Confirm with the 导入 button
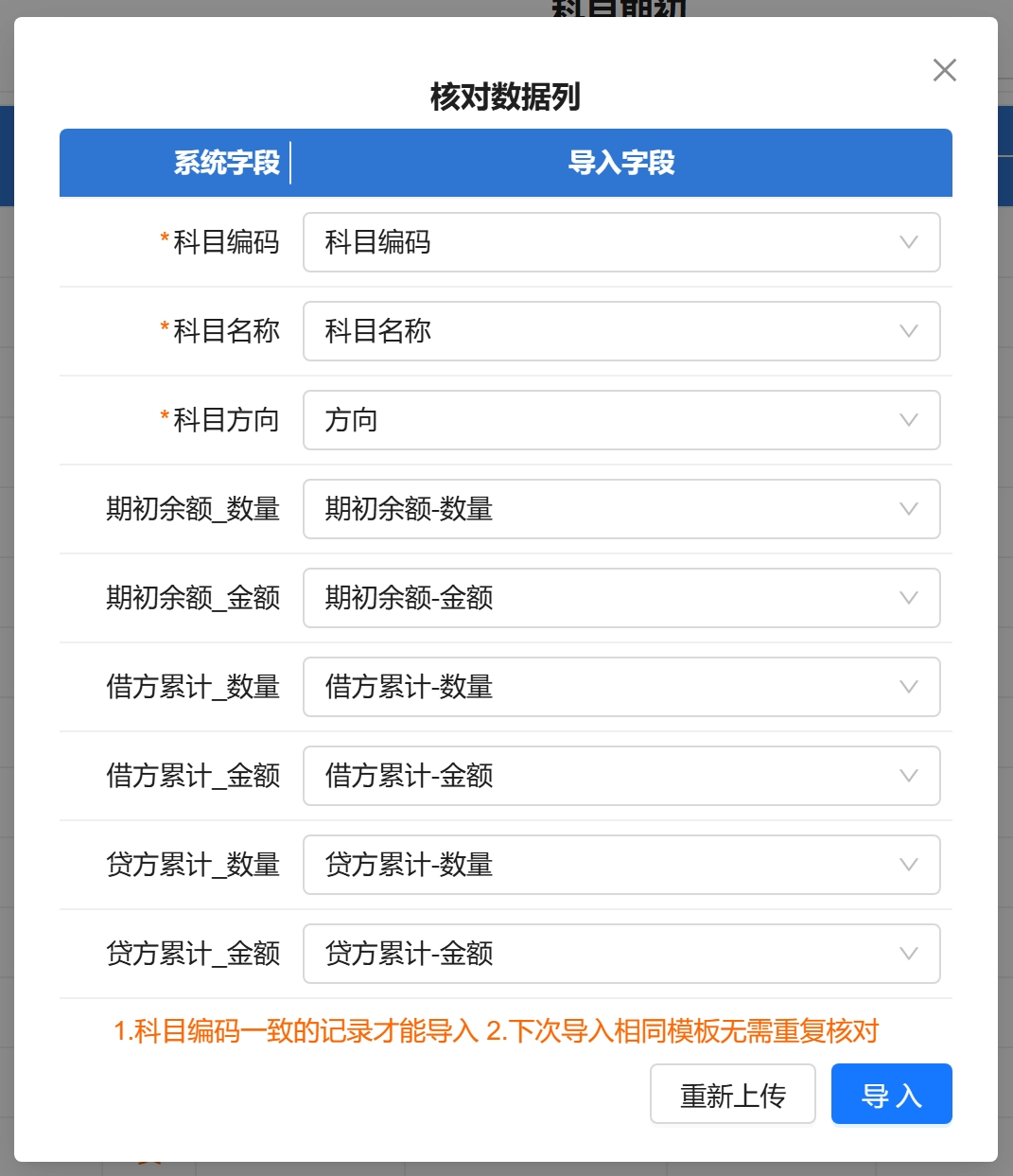The image size is (1013, 1176). click(x=891, y=1095)
